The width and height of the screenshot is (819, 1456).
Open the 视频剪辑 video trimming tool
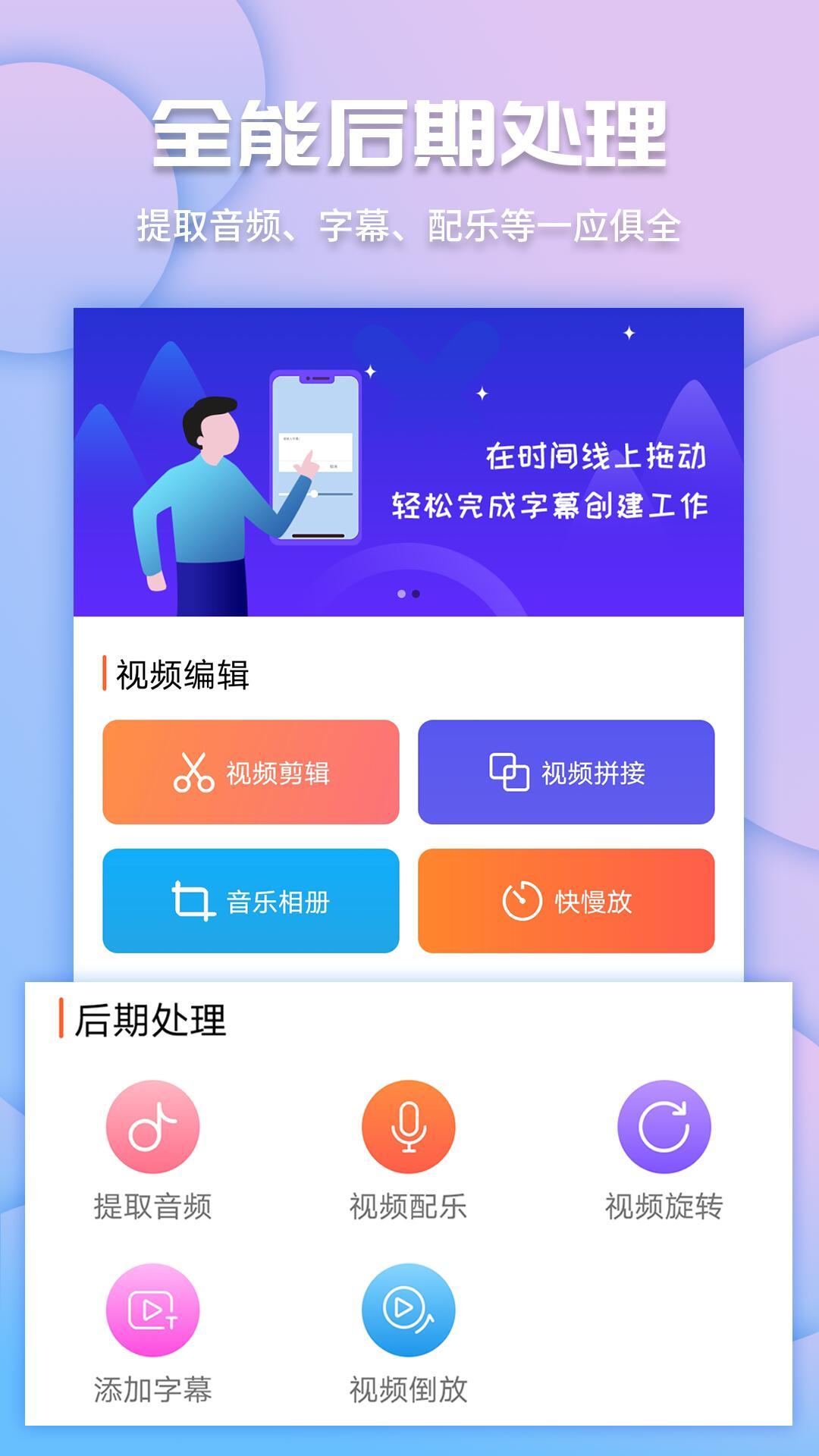coord(250,773)
